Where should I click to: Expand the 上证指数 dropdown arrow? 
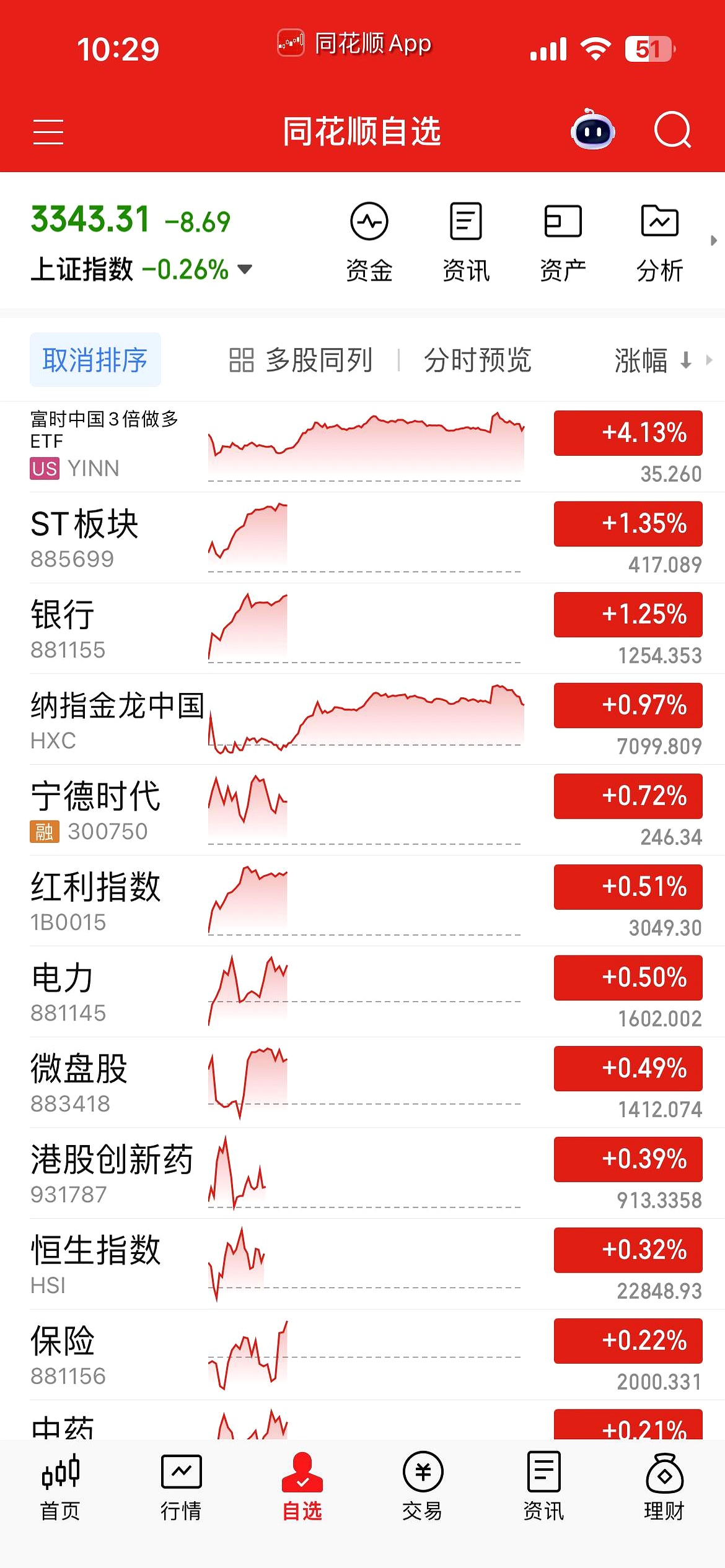[244, 270]
